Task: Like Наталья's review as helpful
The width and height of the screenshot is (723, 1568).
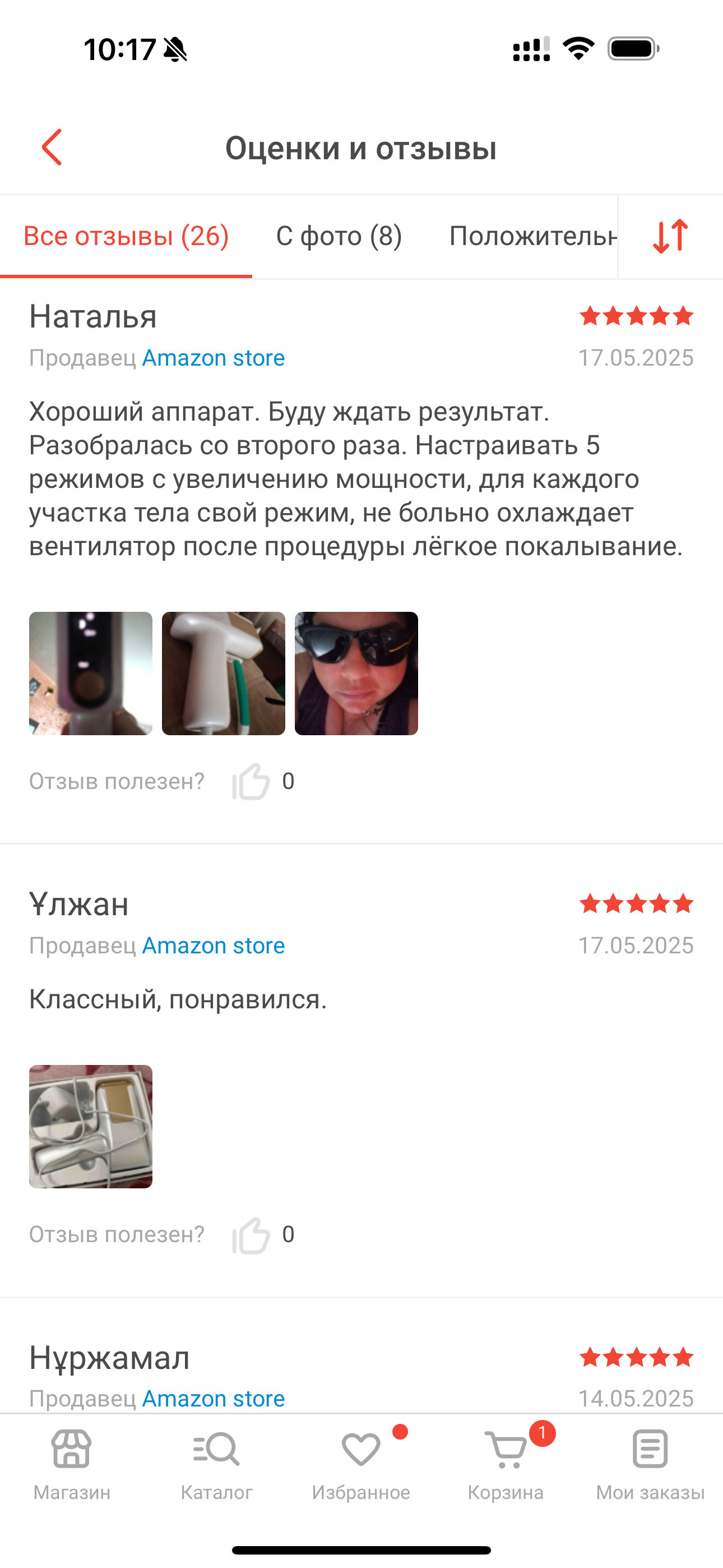Action: pyautogui.click(x=251, y=781)
